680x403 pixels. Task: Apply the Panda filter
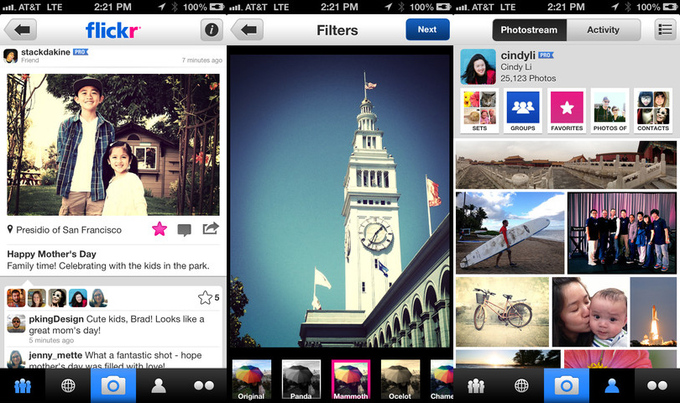click(x=301, y=378)
